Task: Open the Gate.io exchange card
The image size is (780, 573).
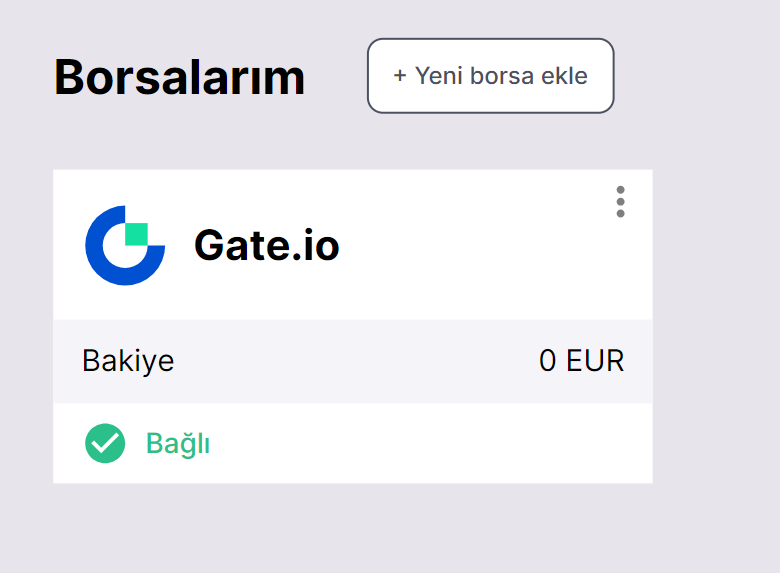Action: coord(266,245)
